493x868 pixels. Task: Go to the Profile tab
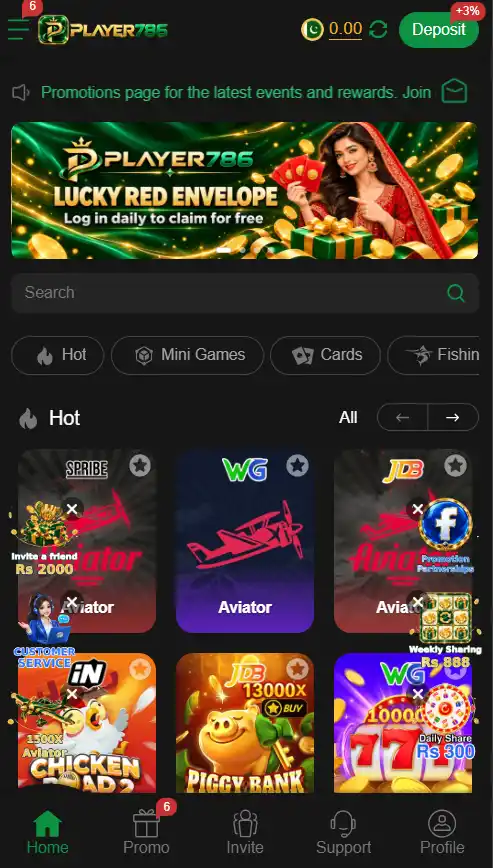[x=442, y=832]
